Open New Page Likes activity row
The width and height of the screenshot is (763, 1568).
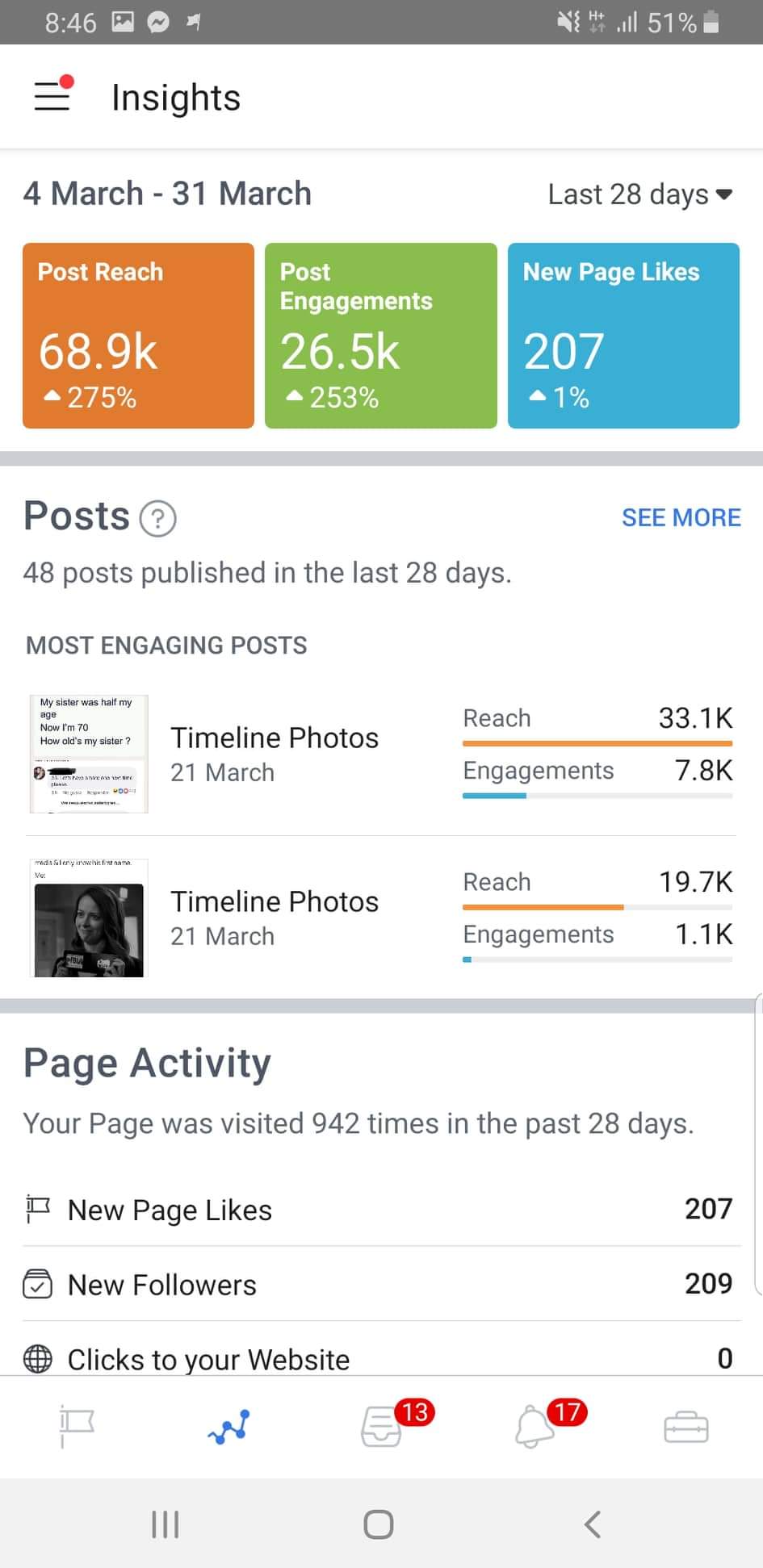pyautogui.click(x=381, y=1209)
